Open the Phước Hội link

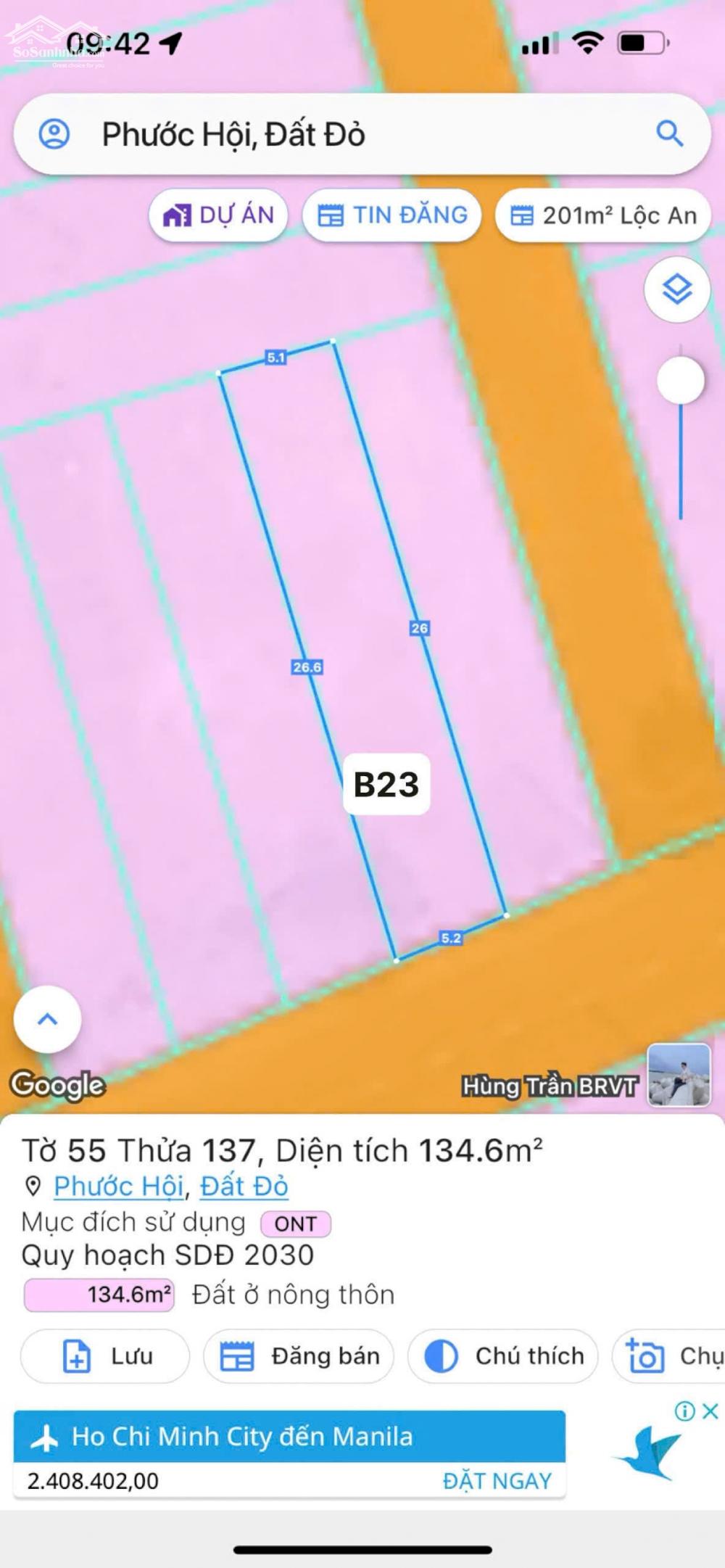coord(119,1187)
